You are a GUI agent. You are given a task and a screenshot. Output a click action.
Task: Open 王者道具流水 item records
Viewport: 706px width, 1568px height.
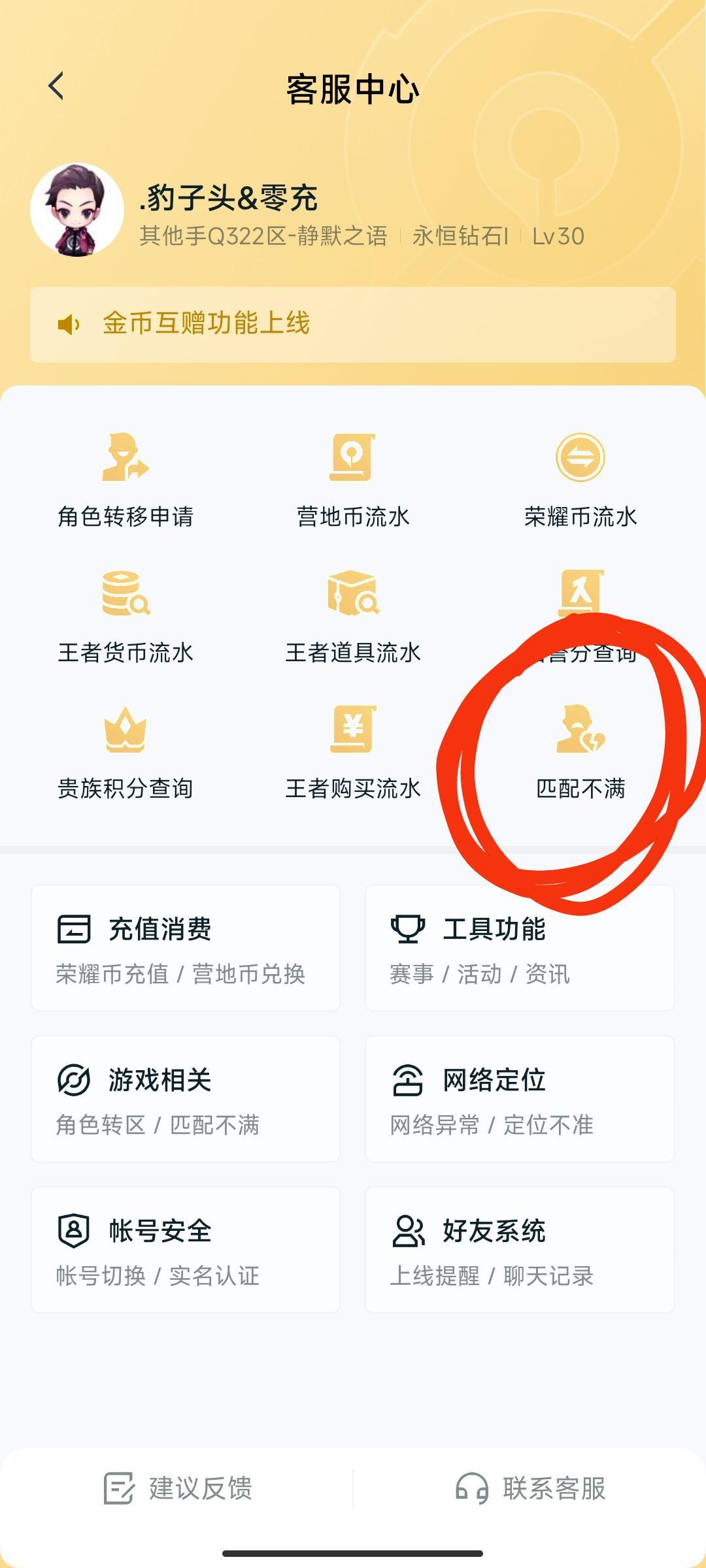pos(353,617)
